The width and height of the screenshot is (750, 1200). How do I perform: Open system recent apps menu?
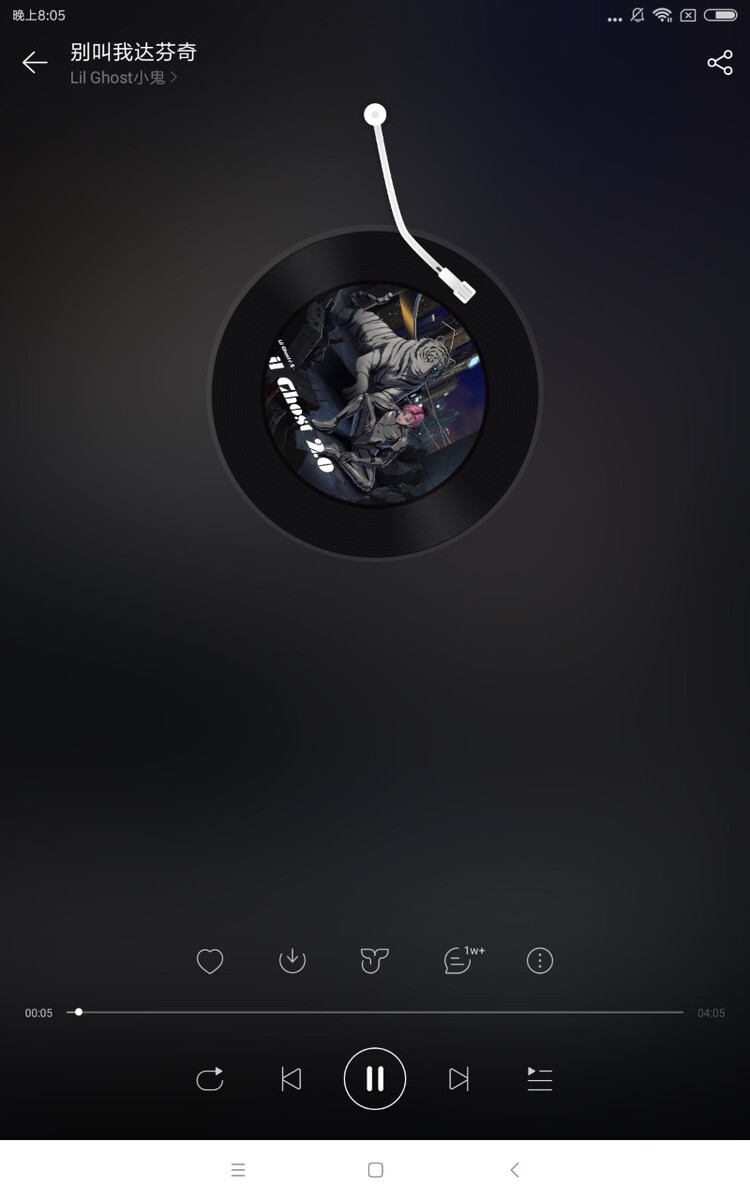[238, 1170]
